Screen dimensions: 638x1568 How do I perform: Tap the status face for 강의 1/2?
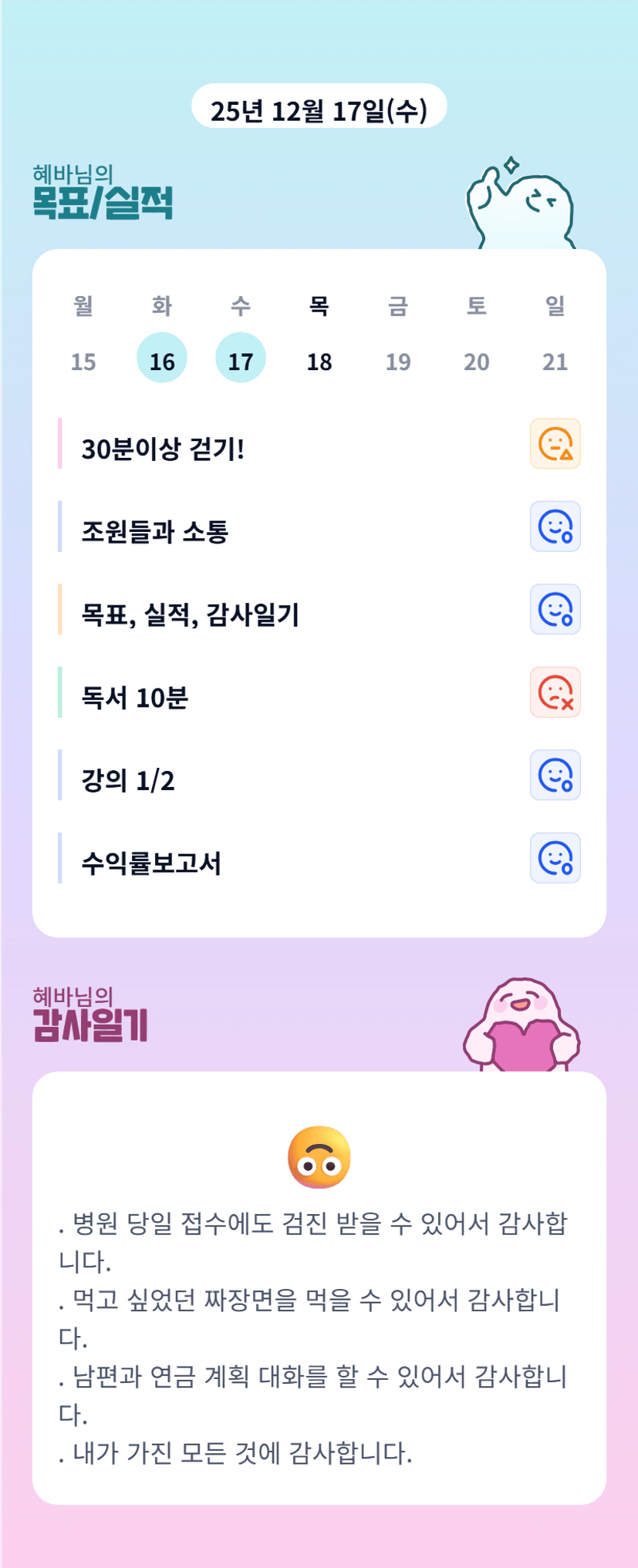pos(555,775)
